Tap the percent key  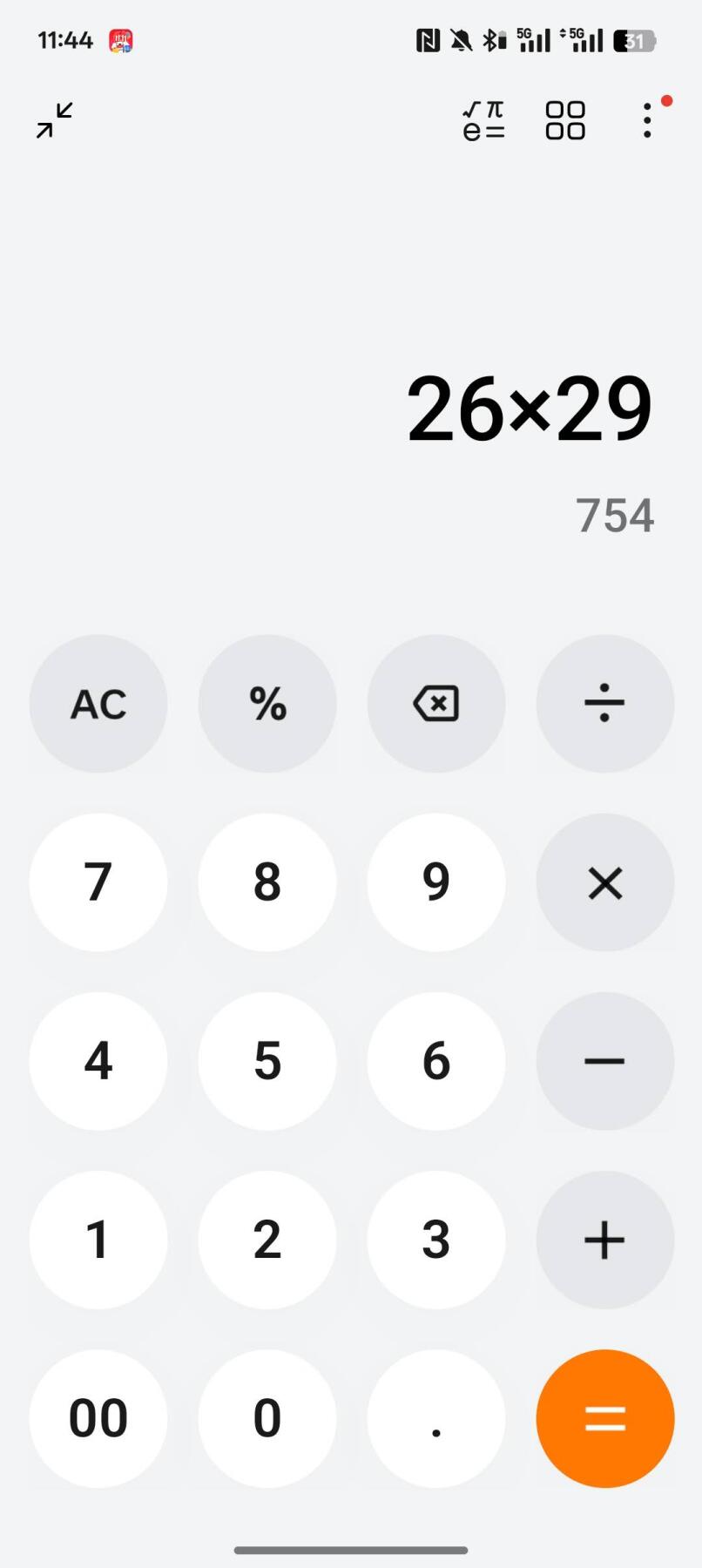pos(267,704)
